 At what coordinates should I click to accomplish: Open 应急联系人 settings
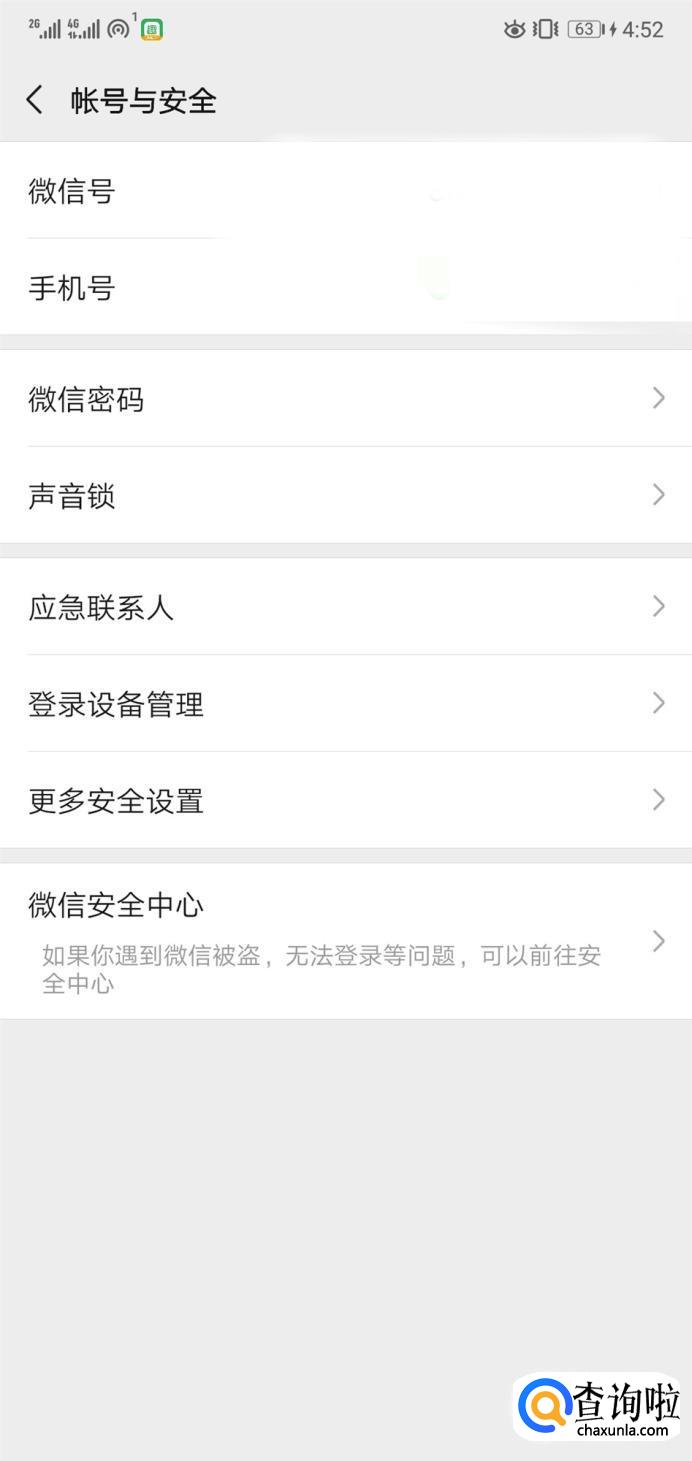click(345, 607)
